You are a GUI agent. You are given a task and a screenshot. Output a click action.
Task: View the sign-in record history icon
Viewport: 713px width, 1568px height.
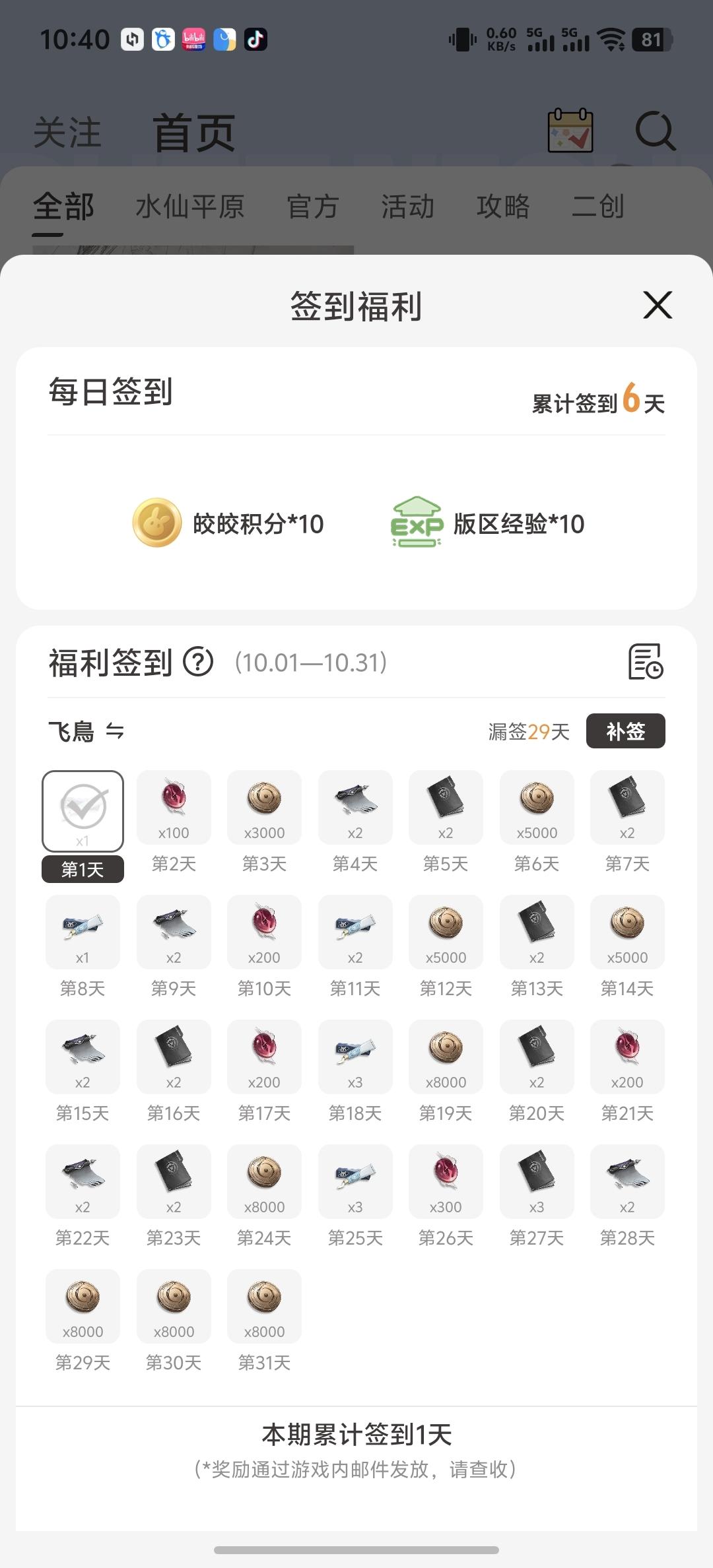(x=645, y=662)
